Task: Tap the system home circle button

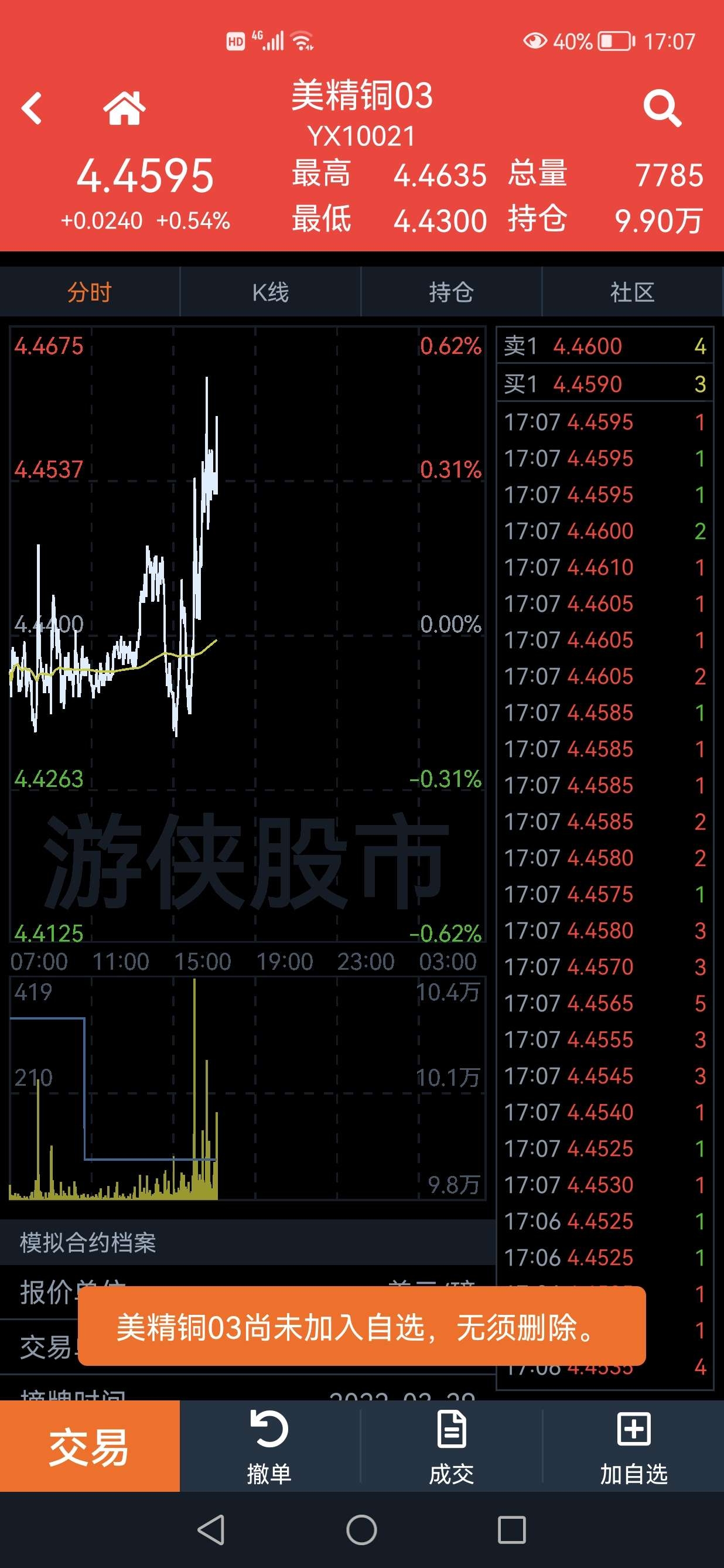Action: [x=361, y=1530]
